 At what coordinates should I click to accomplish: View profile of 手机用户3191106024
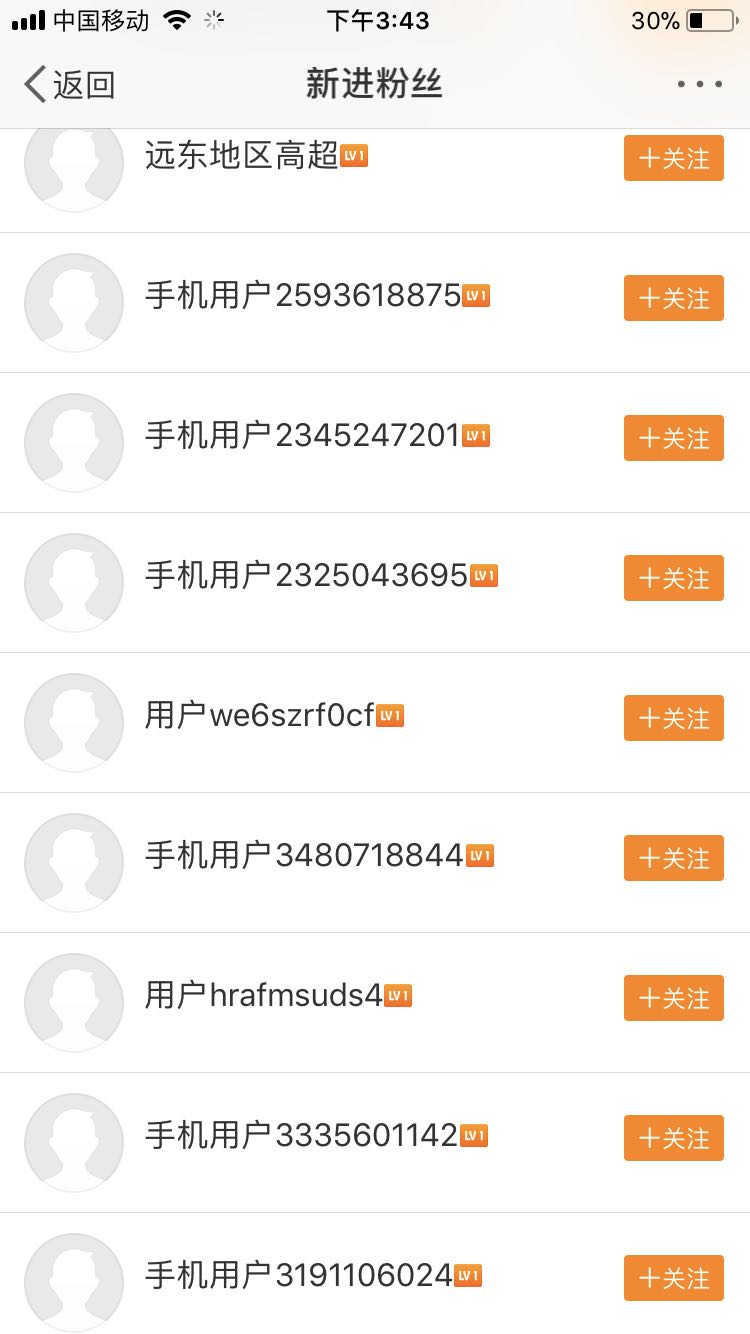coord(298,1277)
